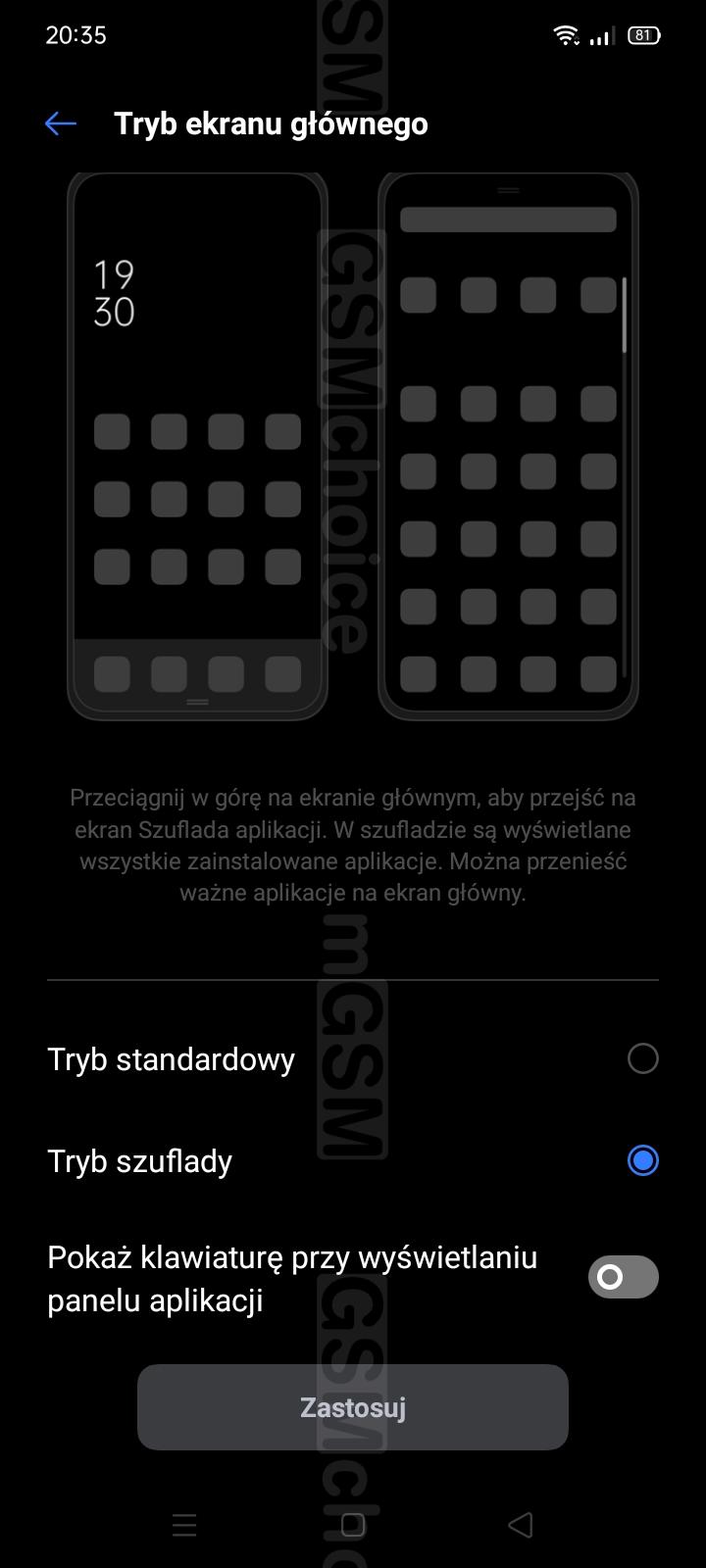Image resolution: width=706 pixels, height=1568 pixels.
Task: Open recent apps from navigation bar
Action: click(184, 1525)
